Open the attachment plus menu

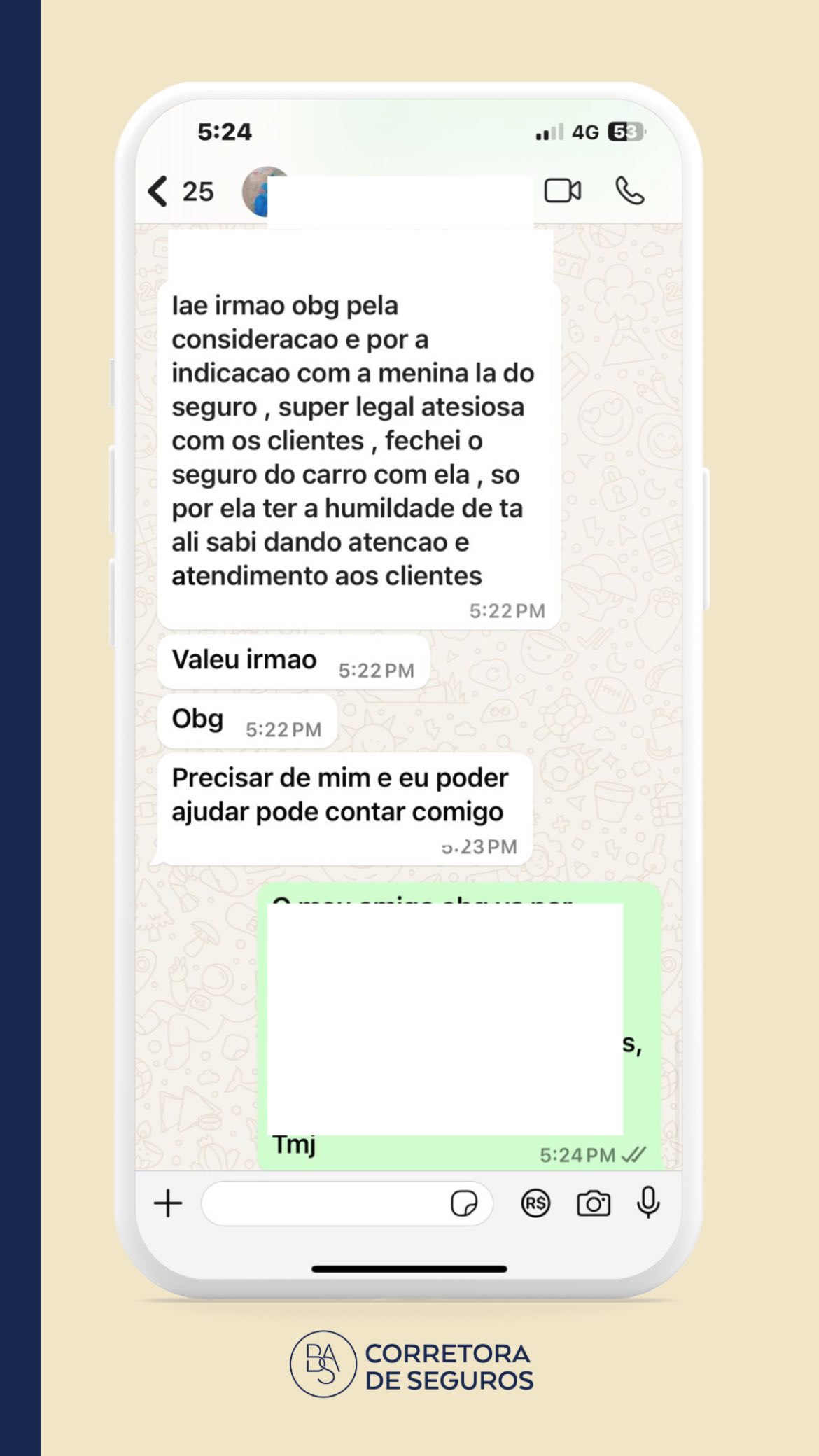(169, 1203)
